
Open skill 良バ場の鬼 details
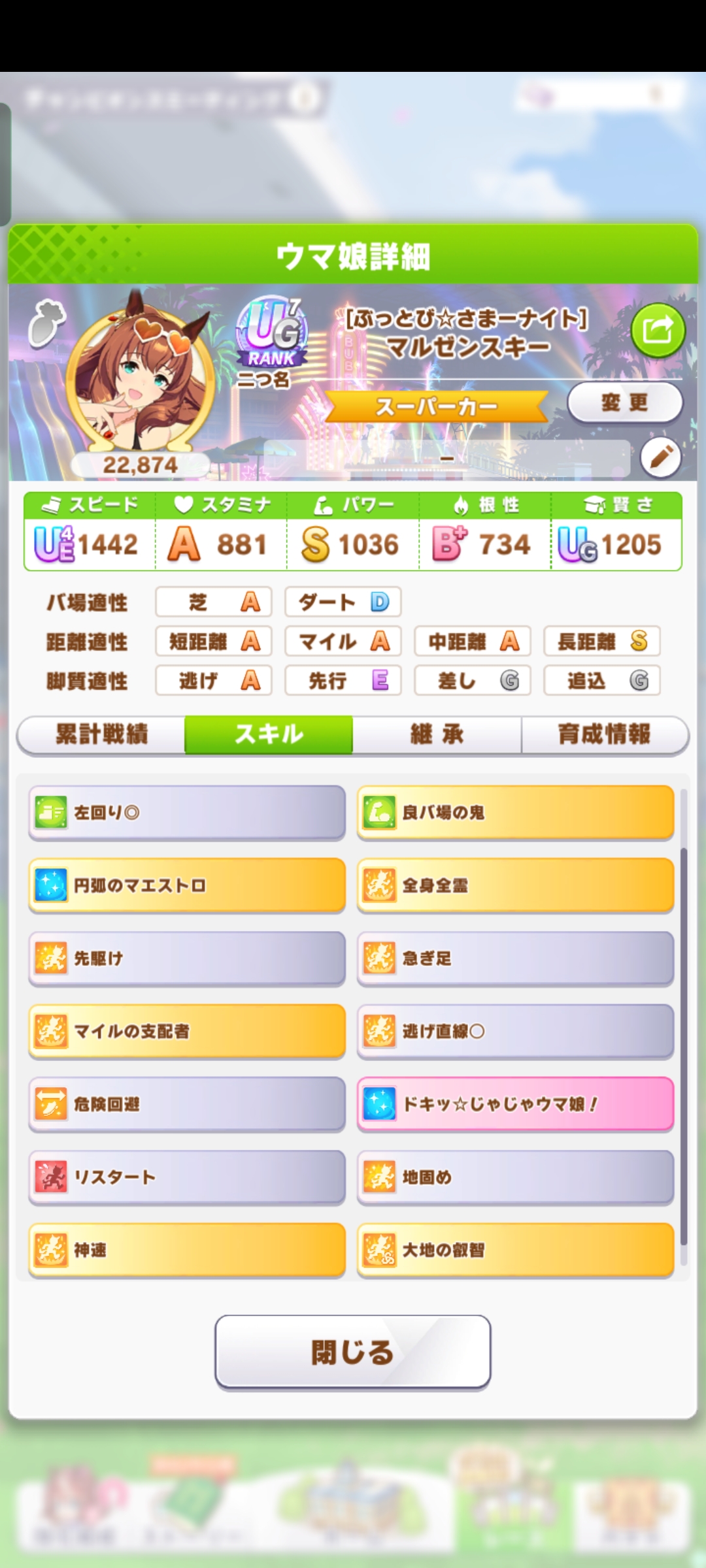[x=515, y=813]
